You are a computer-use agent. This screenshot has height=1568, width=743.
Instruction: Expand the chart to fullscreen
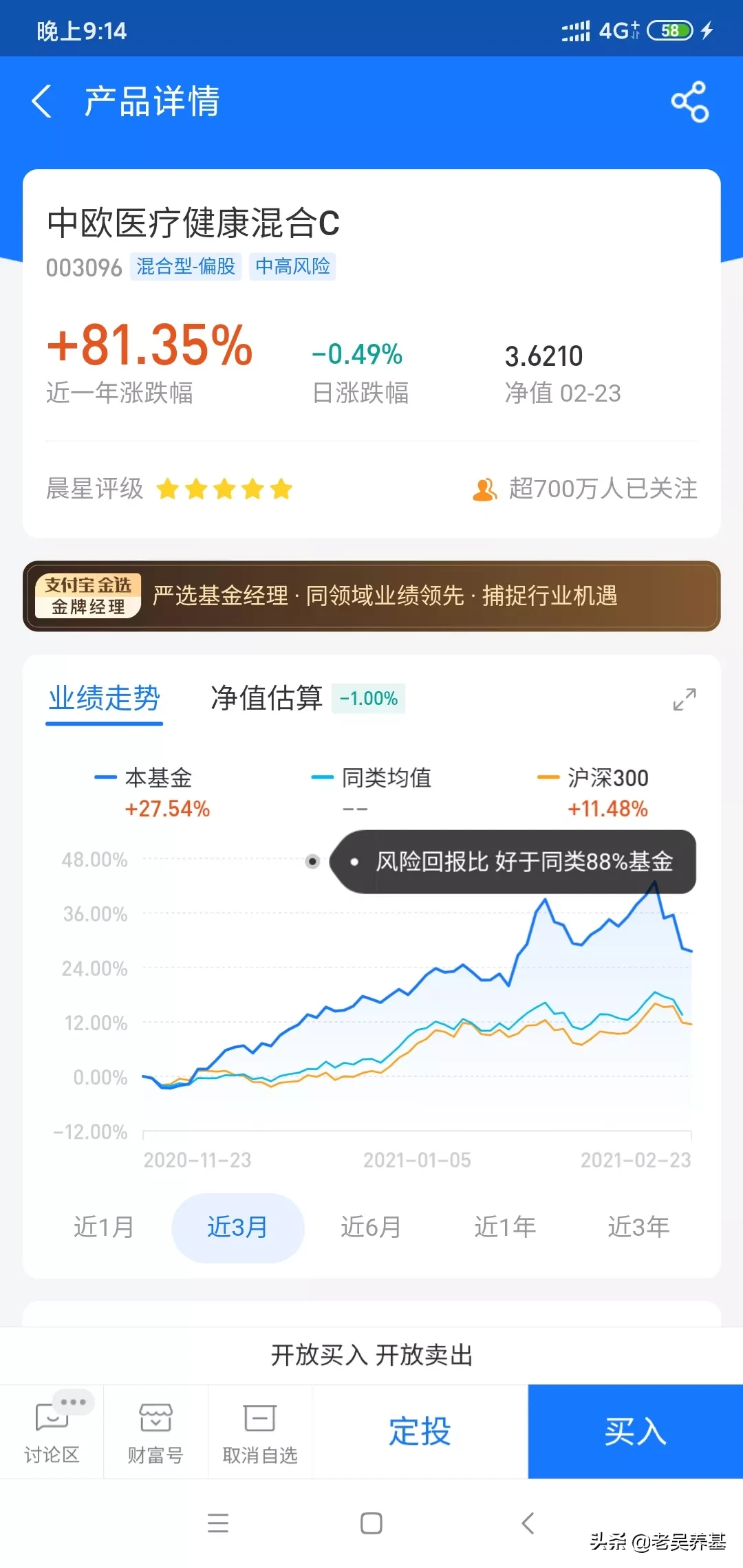tap(684, 699)
